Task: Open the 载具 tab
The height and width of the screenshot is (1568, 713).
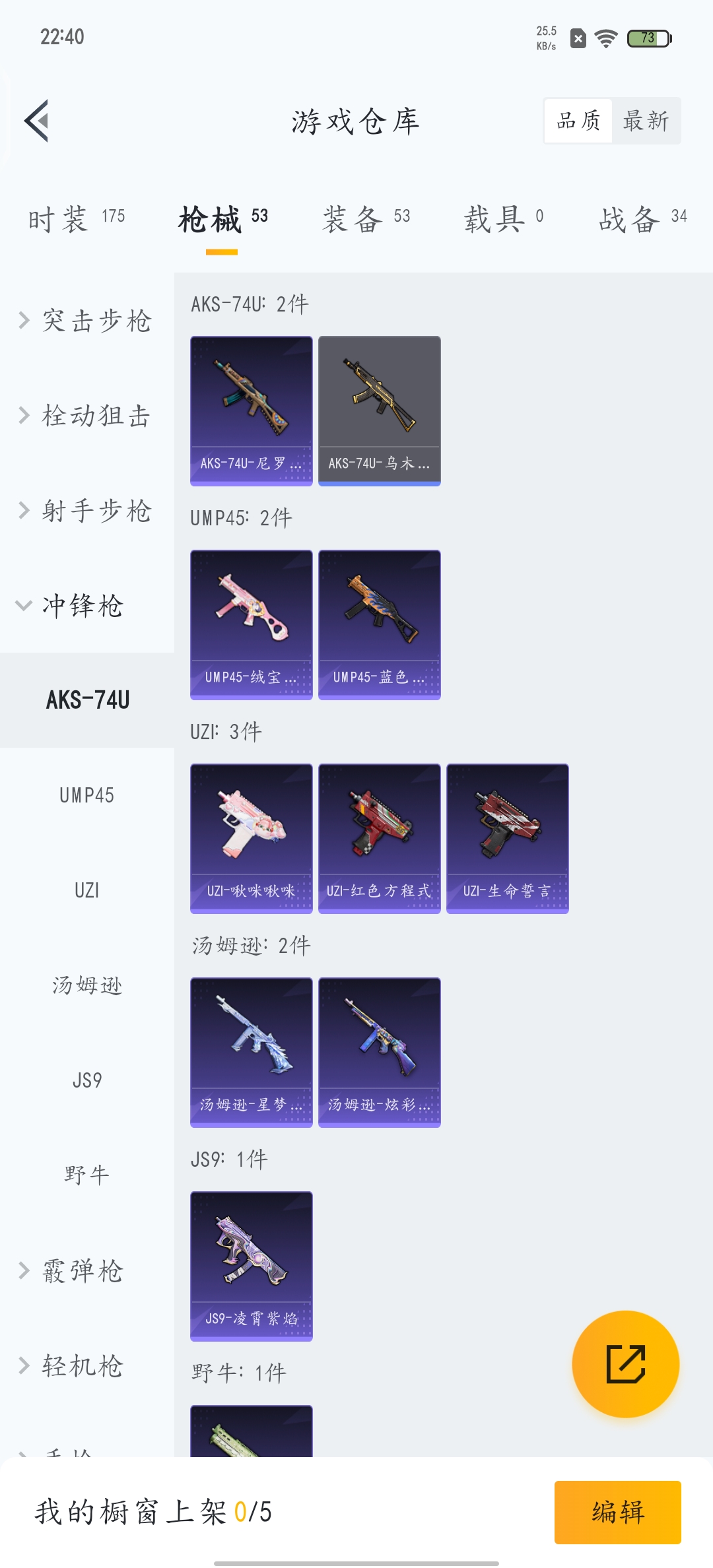Action: pos(503,218)
